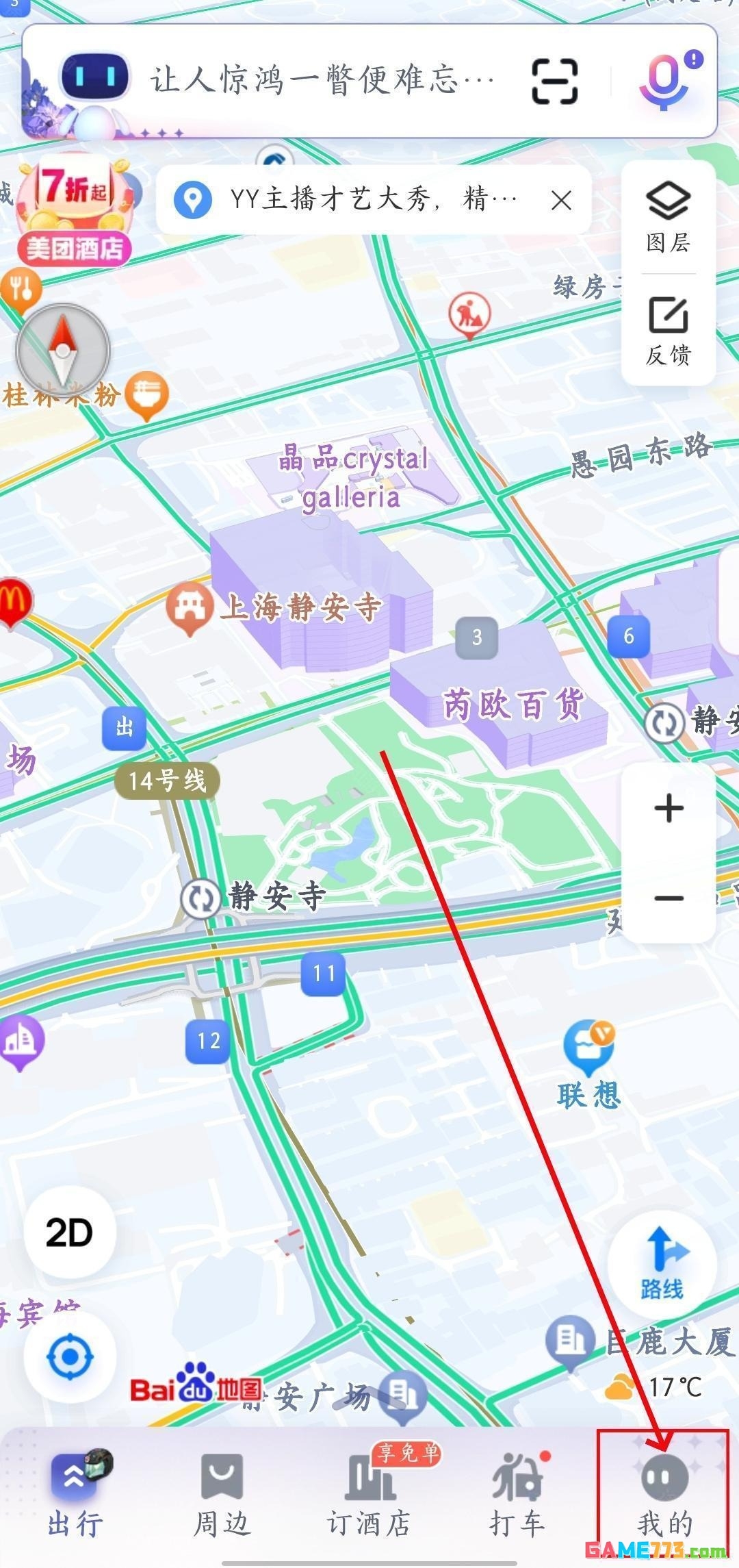Open the 路线 route planner

coord(662,1263)
